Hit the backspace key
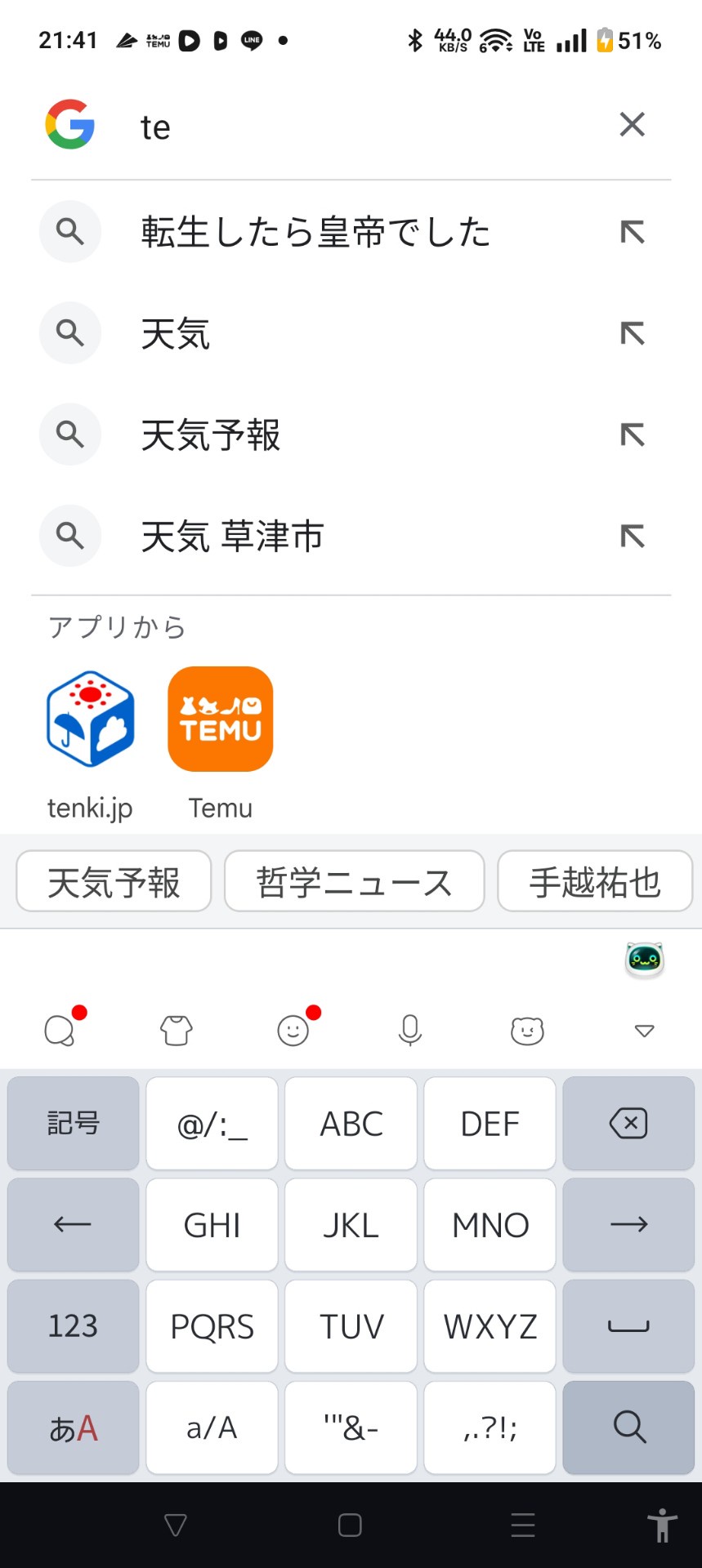Image resolution: width=702 pixels, height=1568 pixels. click(628, 1123)
